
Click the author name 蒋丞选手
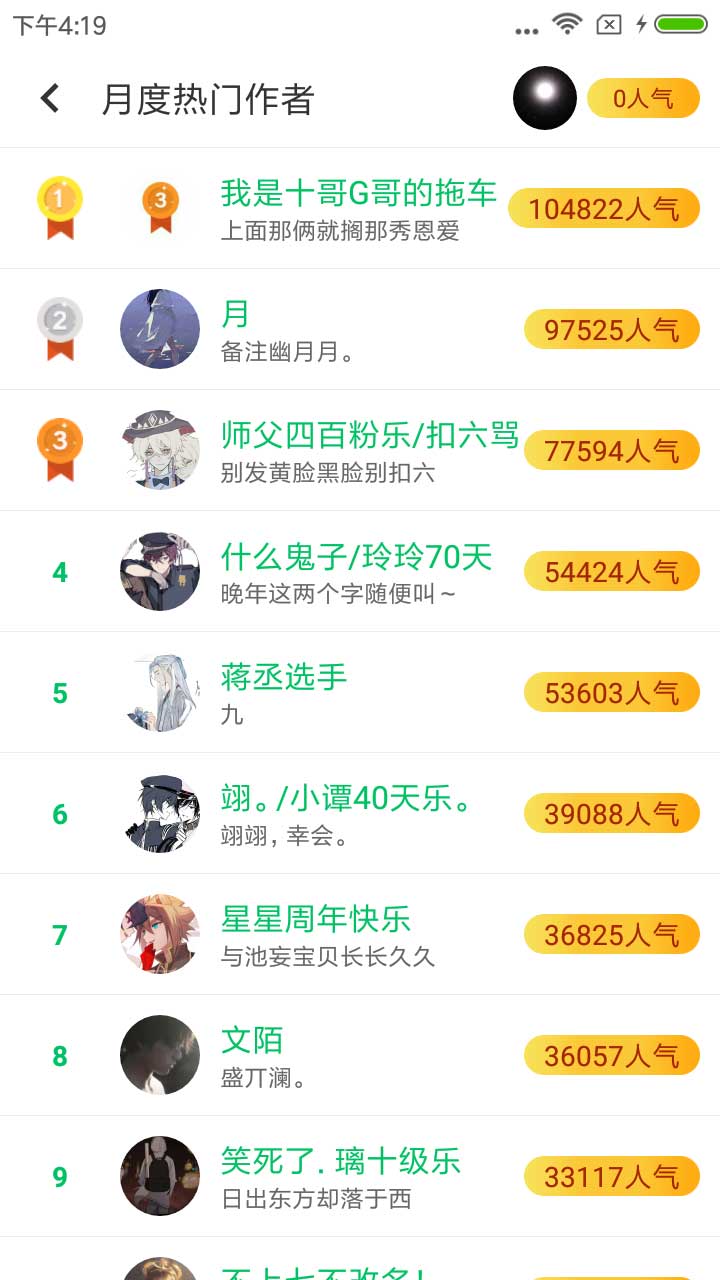(283, 678)
